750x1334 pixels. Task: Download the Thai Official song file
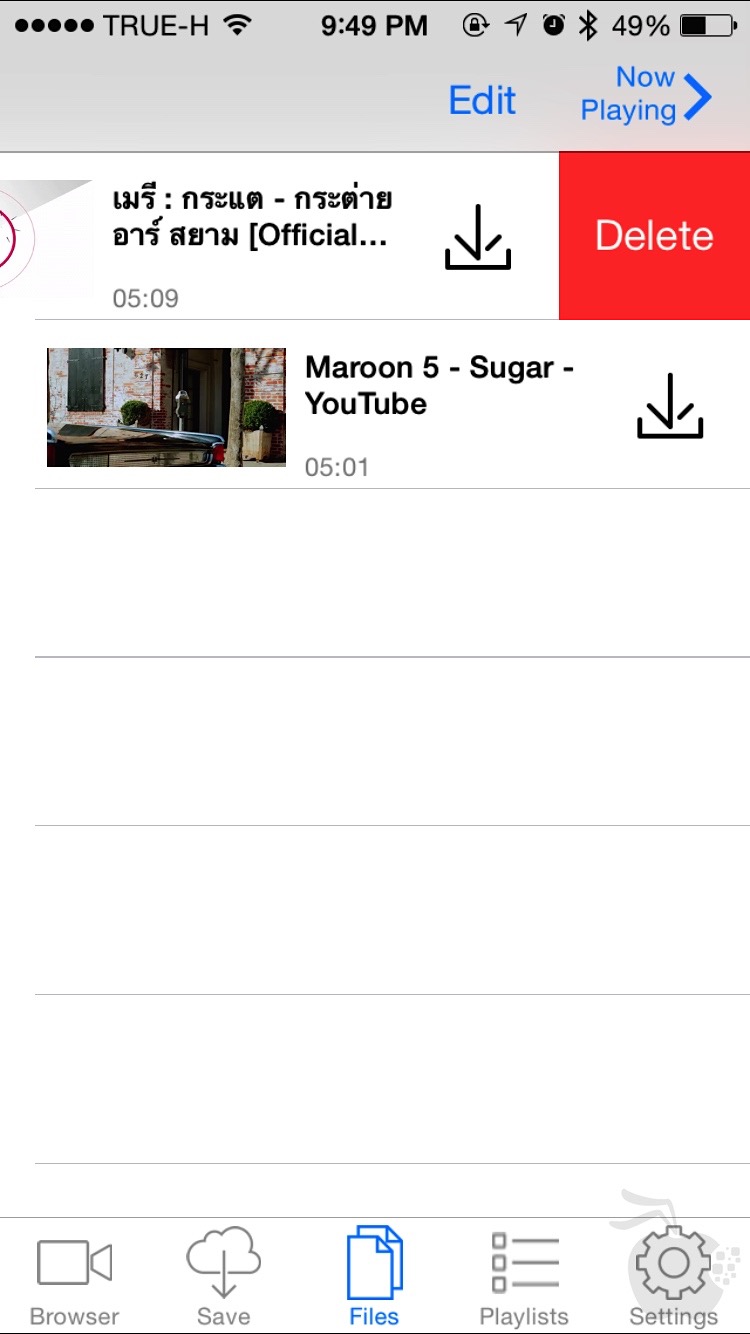click(477, 237)
